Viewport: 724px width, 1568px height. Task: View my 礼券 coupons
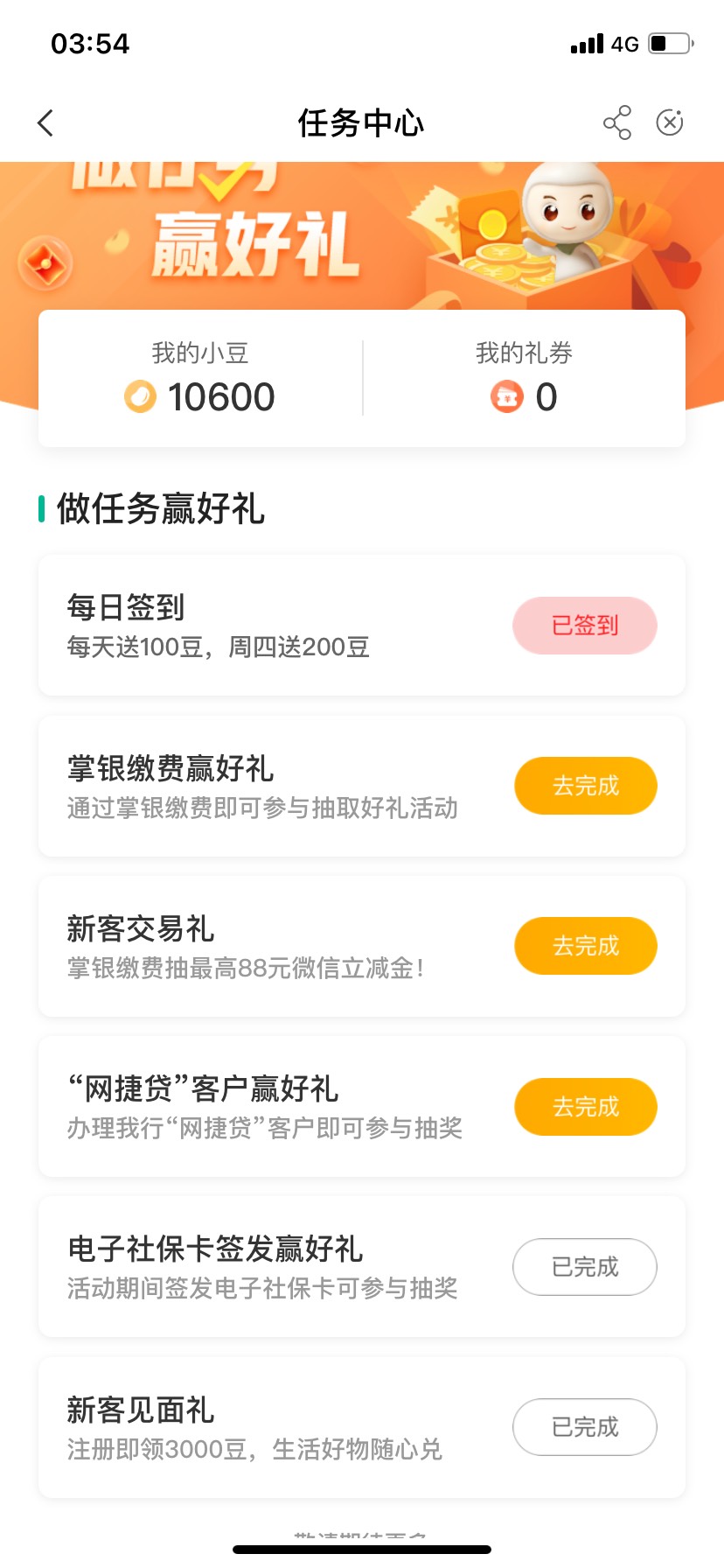point(524,378)
